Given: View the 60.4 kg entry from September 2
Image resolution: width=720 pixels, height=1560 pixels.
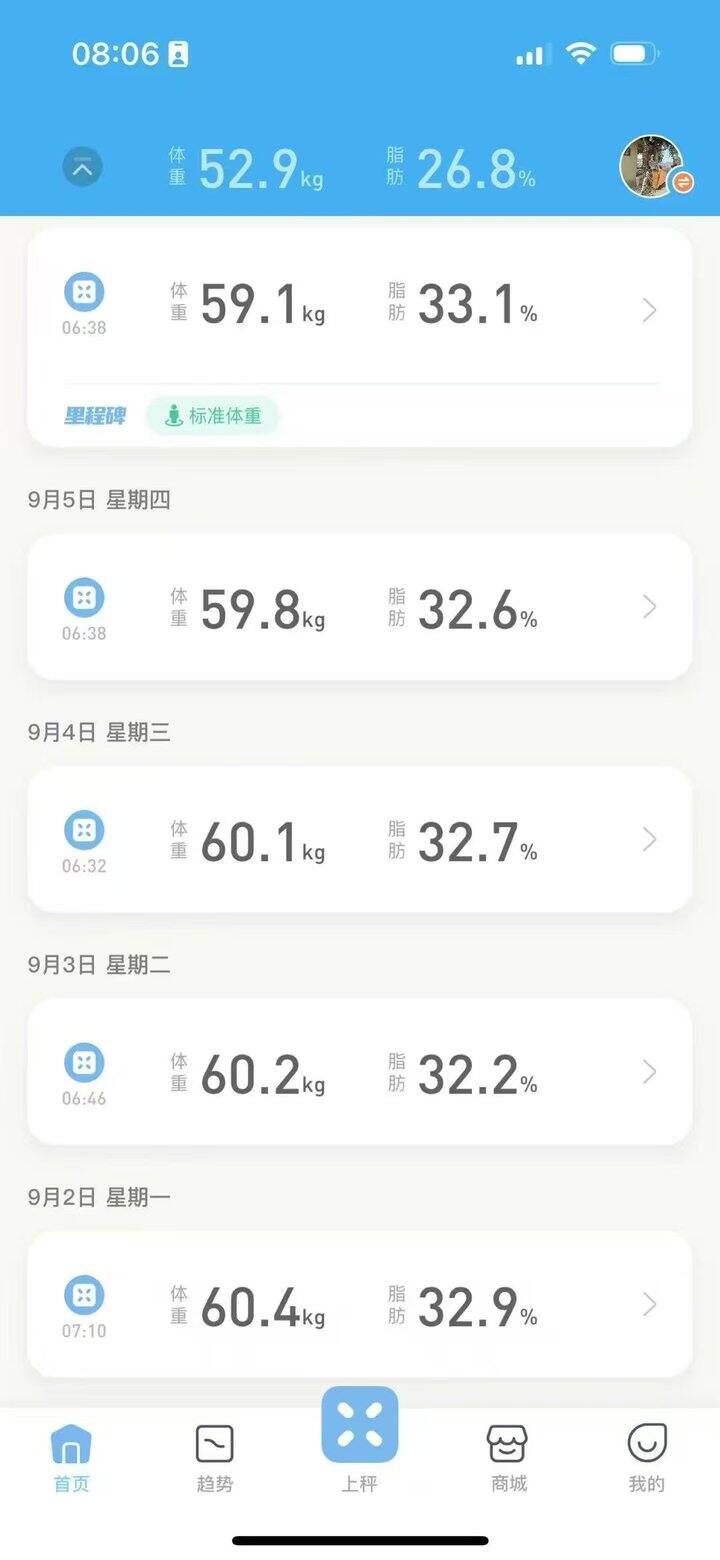Looking at the screenshot, I should [360, 1304].
